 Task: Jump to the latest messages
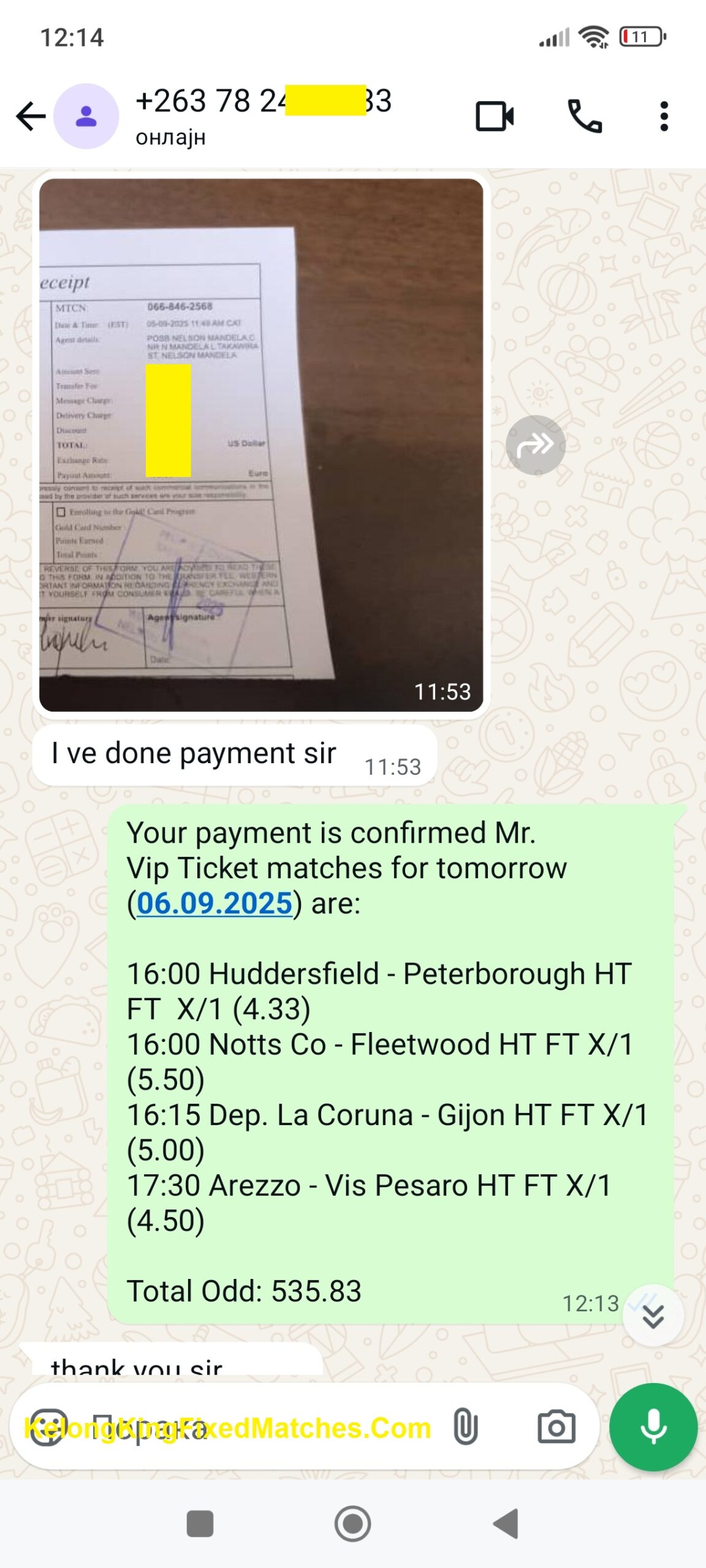click(653, 1316)
